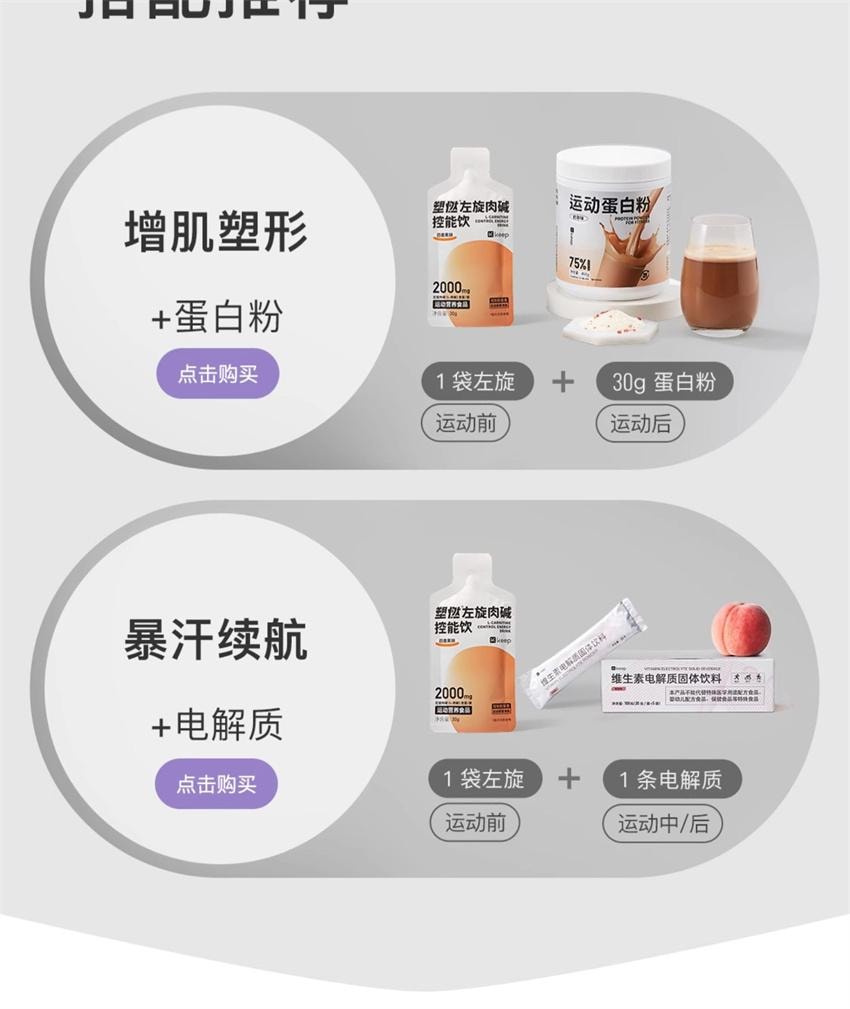Click the Keep logo on the L-carnitine pouch
Image resolution: width=850 pixels, height=1009 pixels.
point(499,235)
